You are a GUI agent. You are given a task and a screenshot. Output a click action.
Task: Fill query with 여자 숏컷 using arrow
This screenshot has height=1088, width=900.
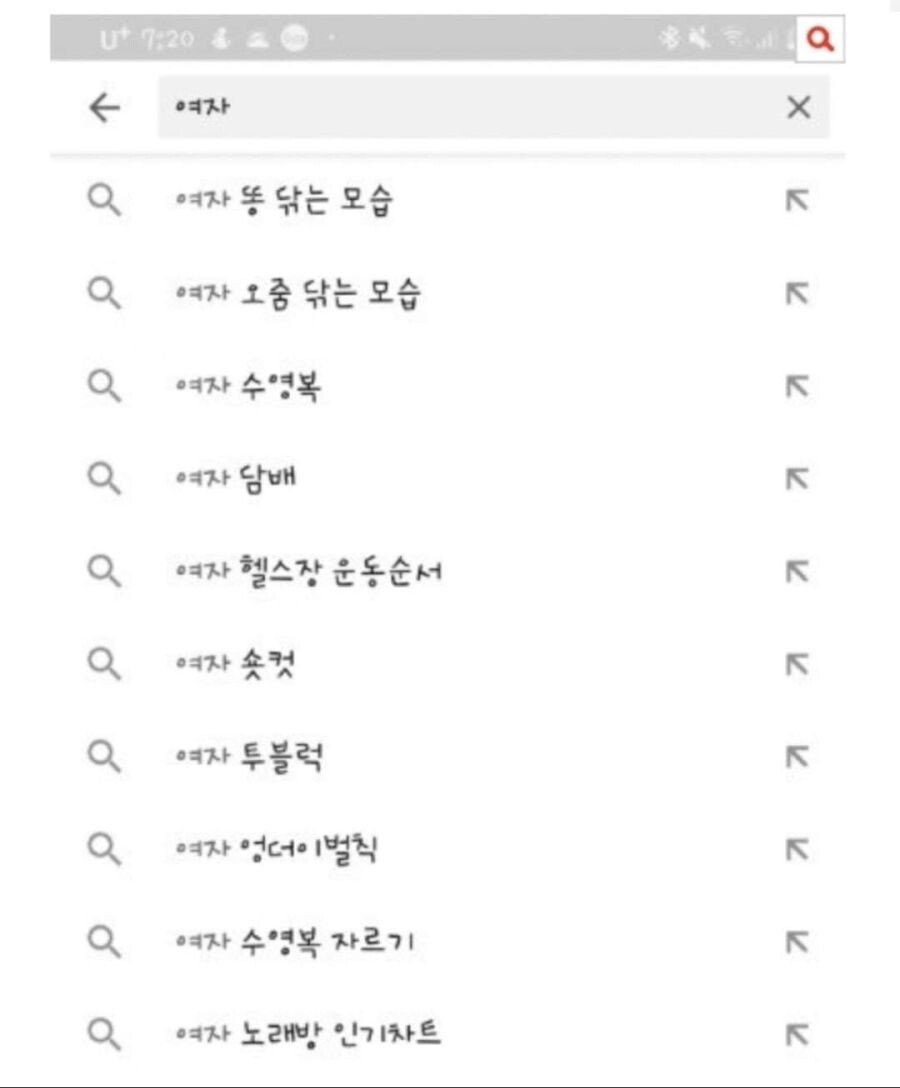coord(796,664)
